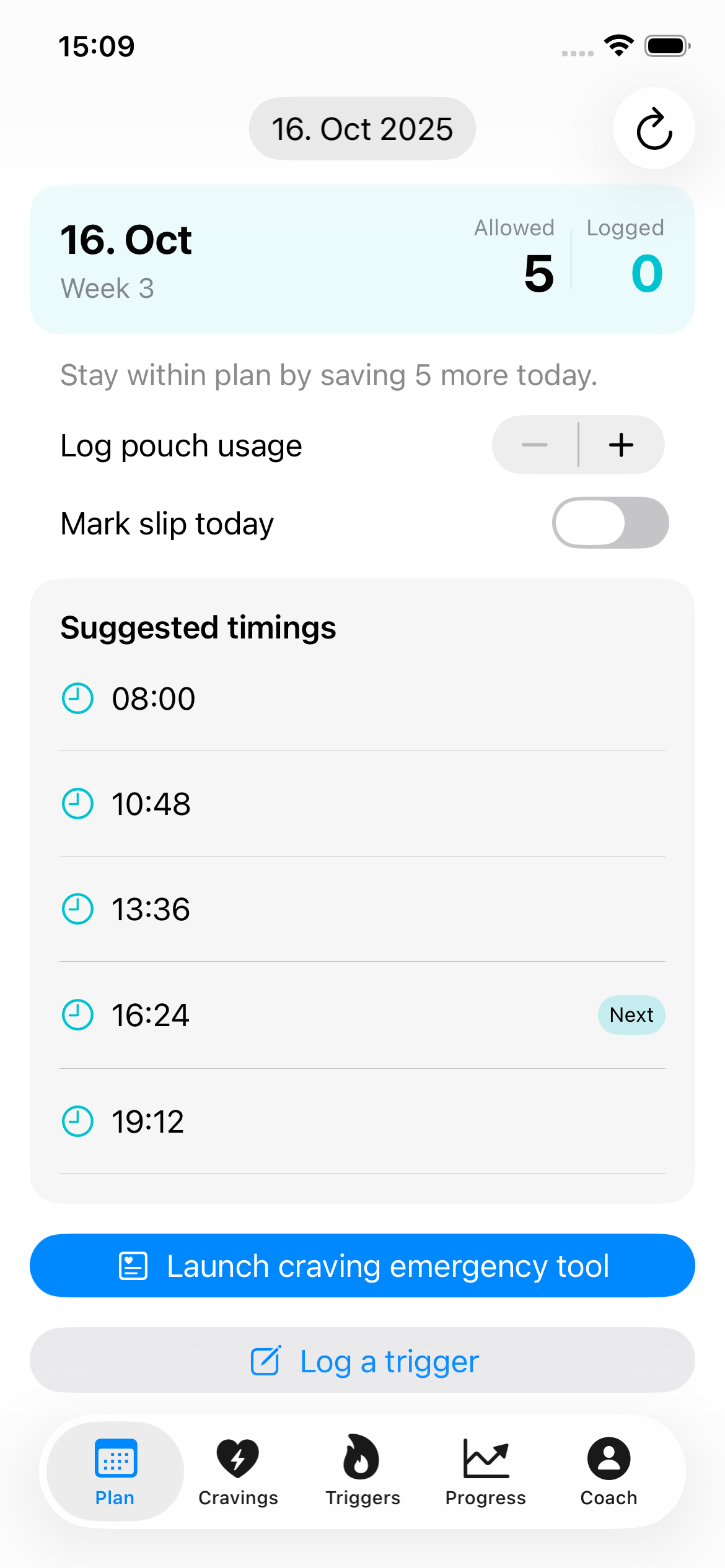Decrement pouch usage with the minus button

[x=534, y=444]
